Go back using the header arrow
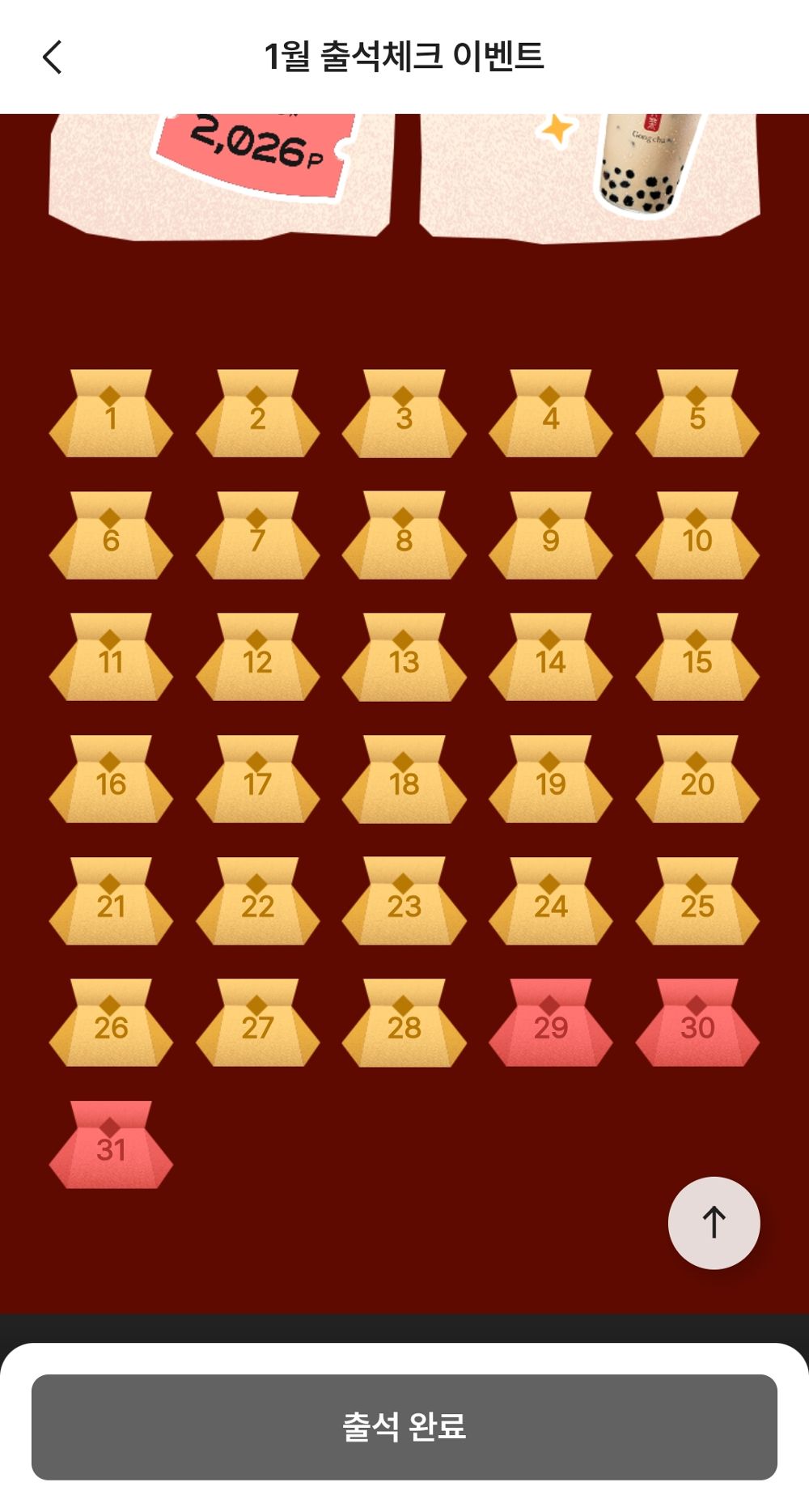 53,57
